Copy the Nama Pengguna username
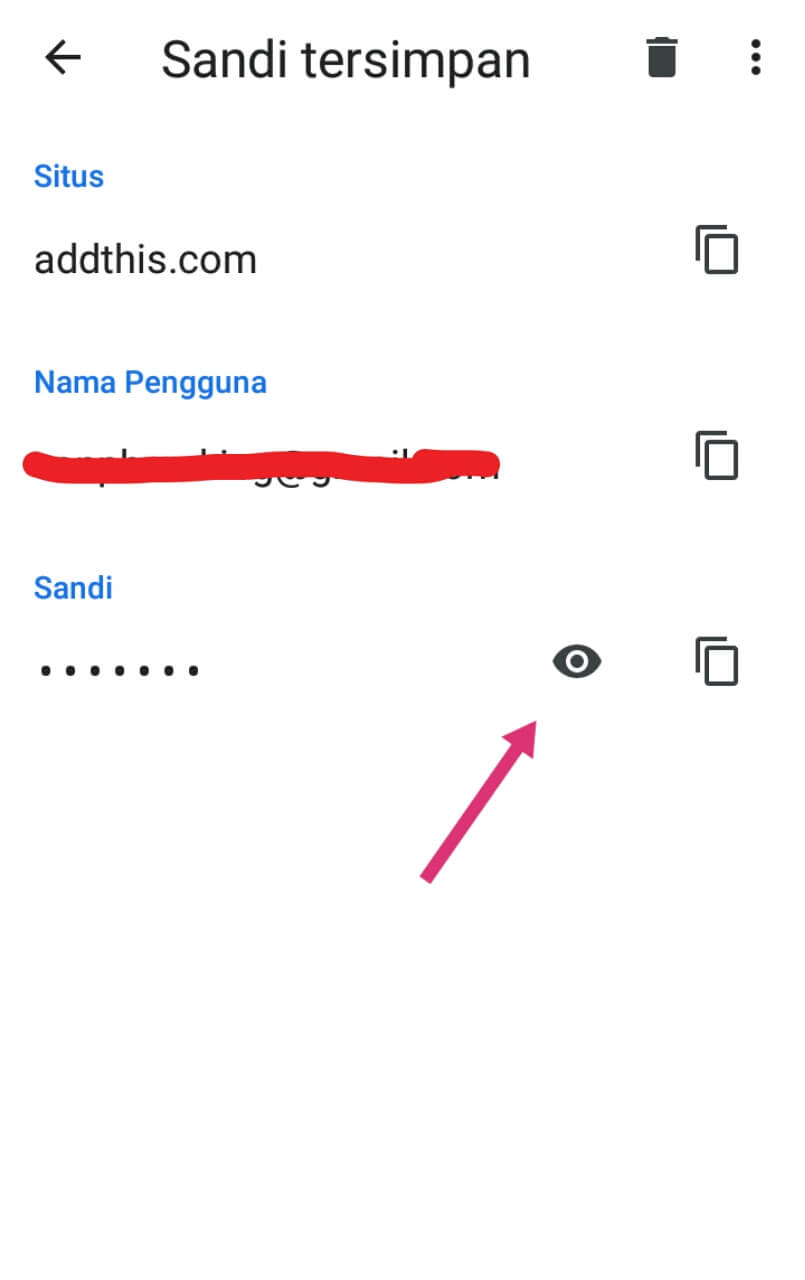The height and width of the screenshot is (1280, 805). [717, 457]
